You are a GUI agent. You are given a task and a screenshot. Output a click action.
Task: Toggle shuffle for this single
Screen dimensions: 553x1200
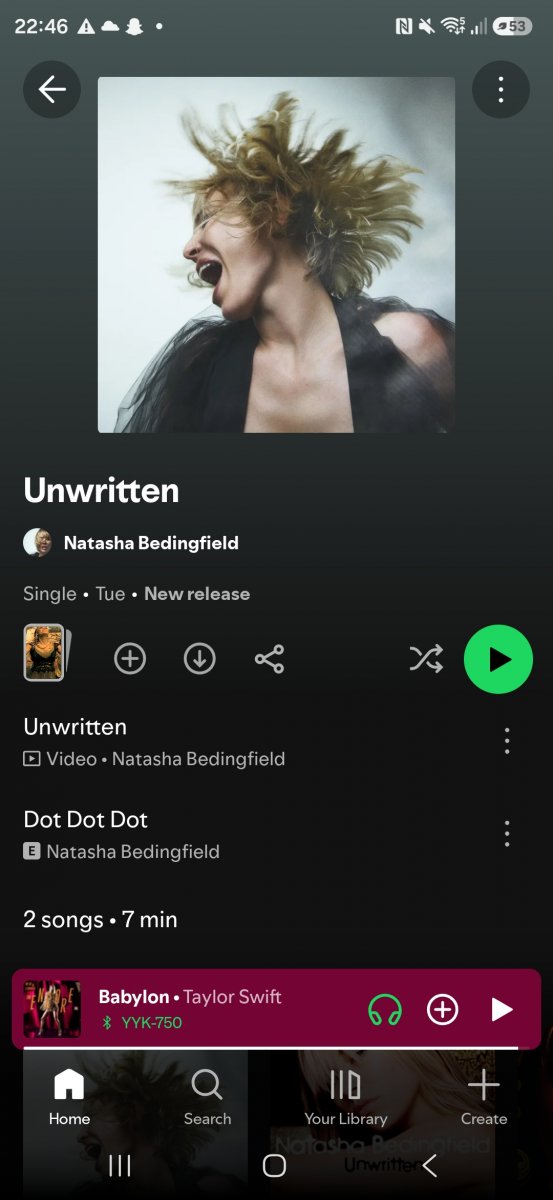pos(426,659)
